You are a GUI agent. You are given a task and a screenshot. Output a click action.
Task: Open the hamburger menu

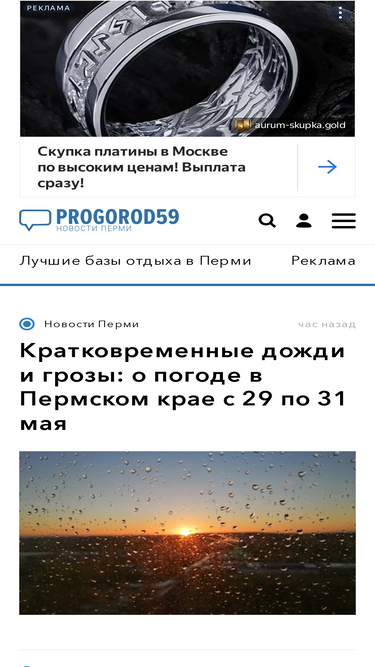tap(344, 221)
